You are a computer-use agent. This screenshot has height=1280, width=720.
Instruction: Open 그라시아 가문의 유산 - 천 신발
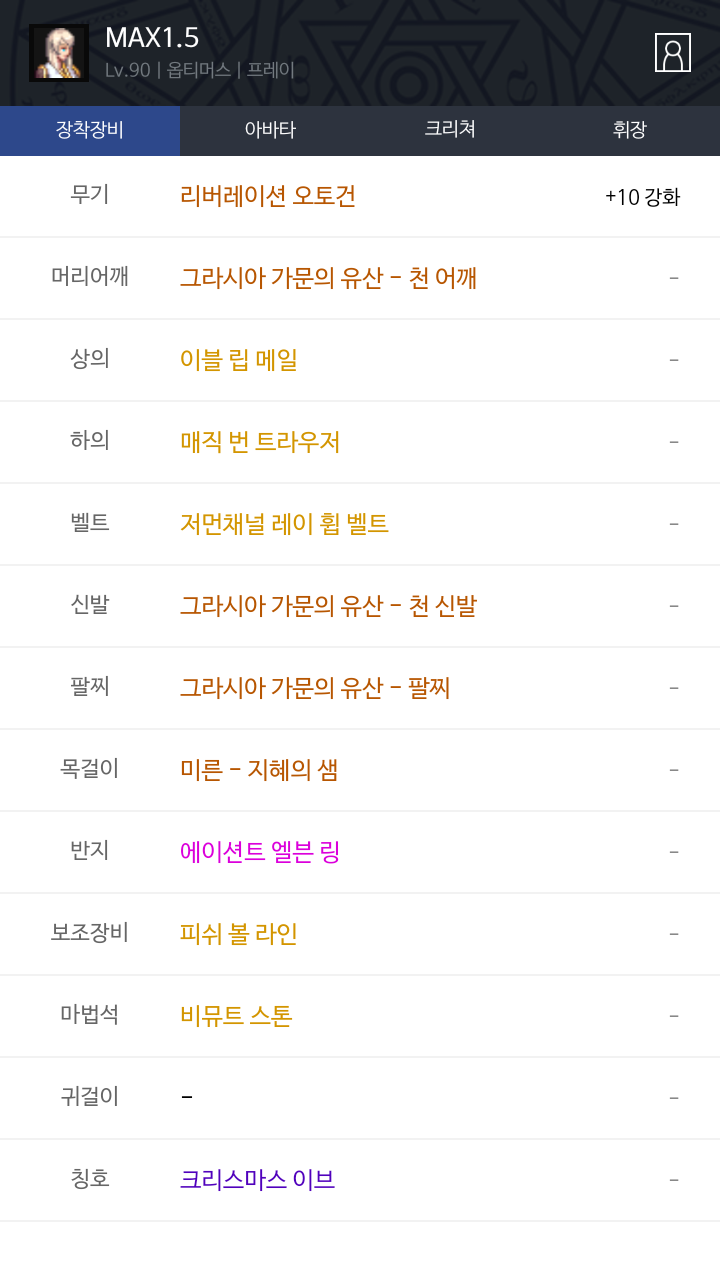click(x=328, y=606)
